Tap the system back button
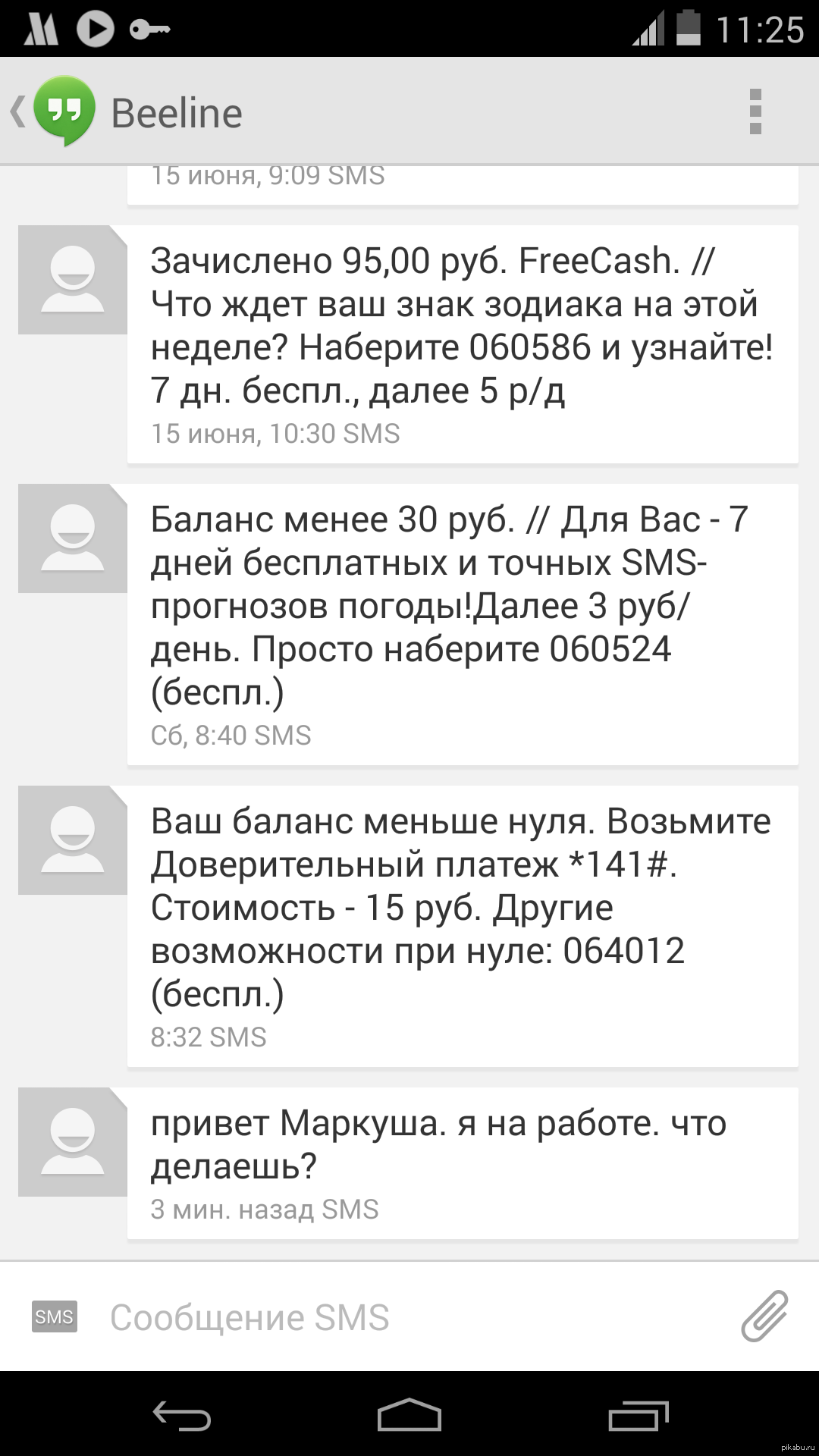Screen dimensions: 819x1456 pos(181,1414)
